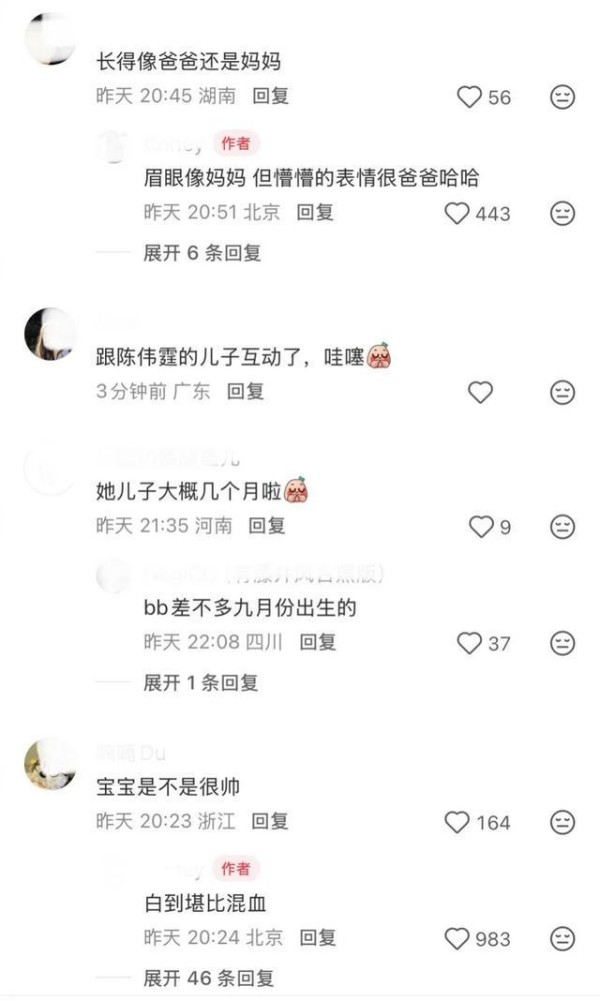The image size is (600, 1001).
Task: Reply to the author's 眉眼像妈妈 comment
Action: point(315,213)
